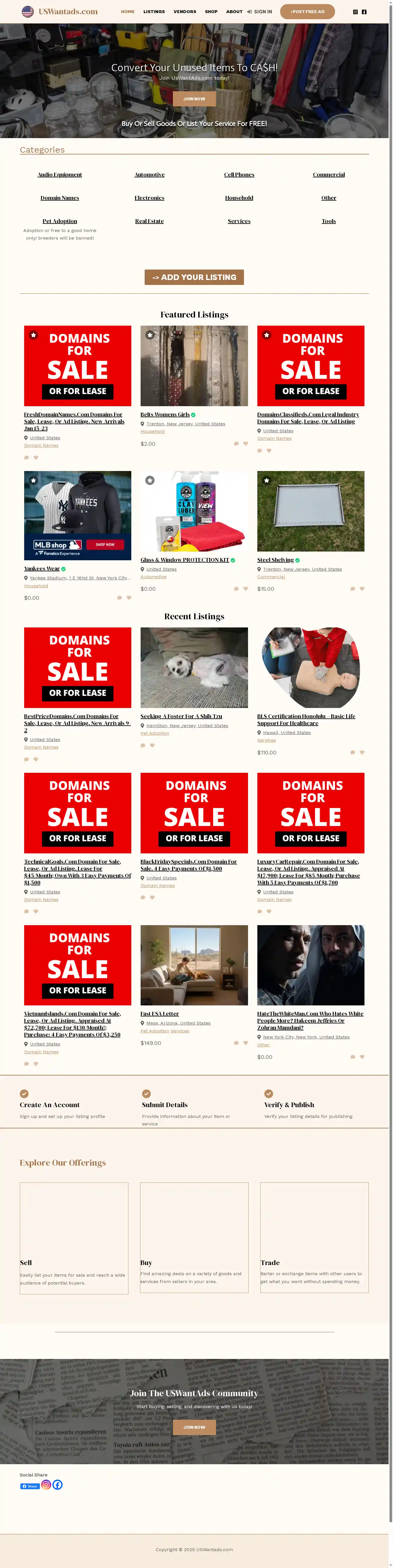Open Seeking A Foster For A Shih Tzu
The image size is (393, 1568).
[x=181, y=716]
